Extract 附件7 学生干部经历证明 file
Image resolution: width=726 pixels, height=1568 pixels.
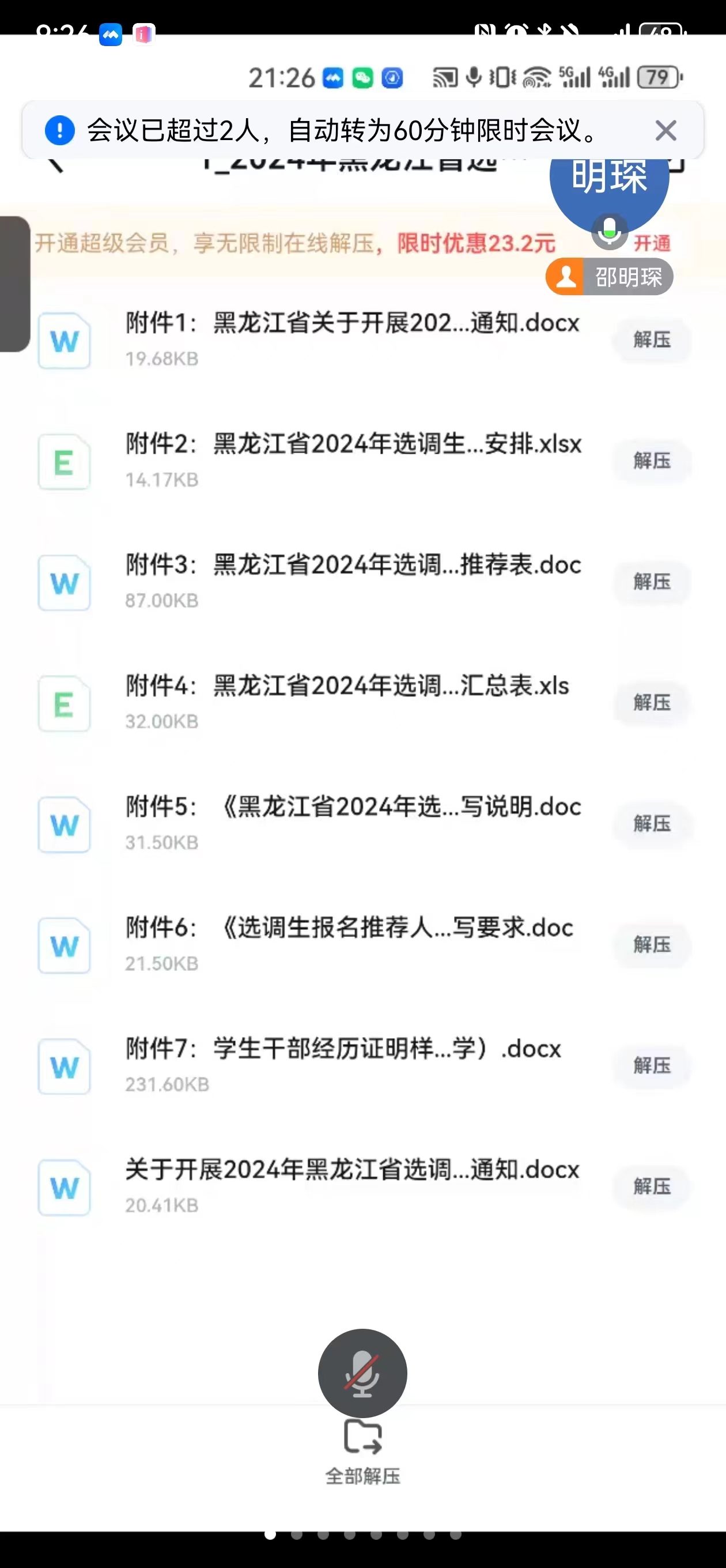coord(652,1065)
